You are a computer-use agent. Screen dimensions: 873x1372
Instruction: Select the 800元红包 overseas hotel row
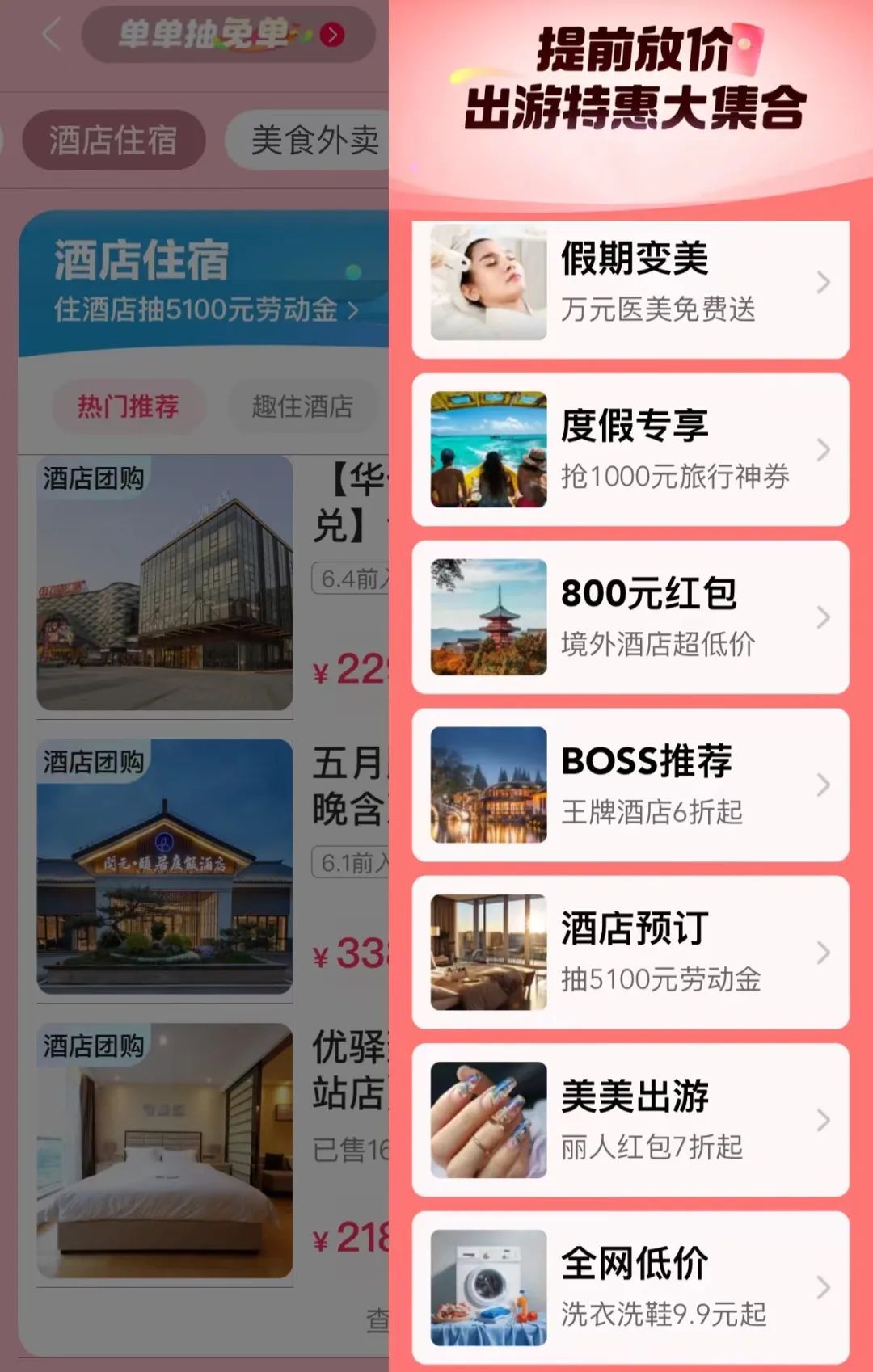tap(630, 617)
